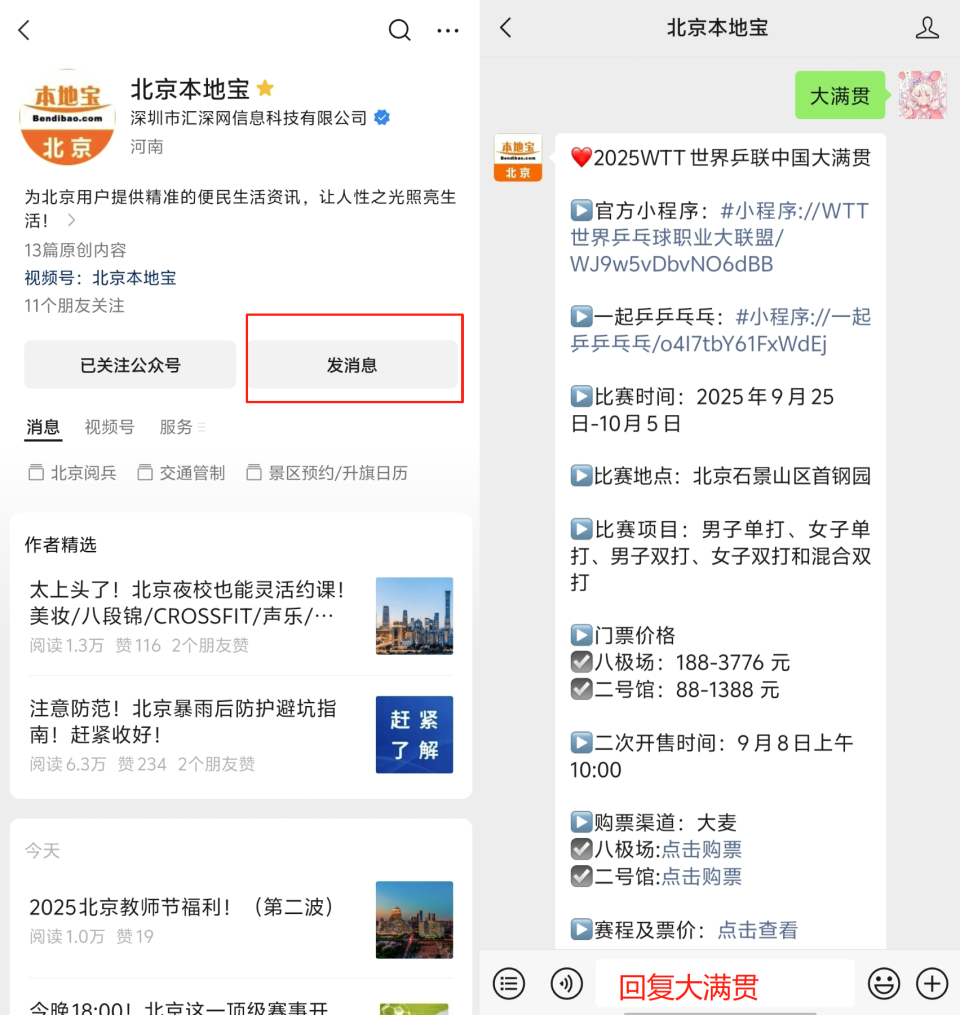Tap the 已关注公众号 button
Image resolution: width=960 pixels, height=1015 pixels.
tap(130, 365)
